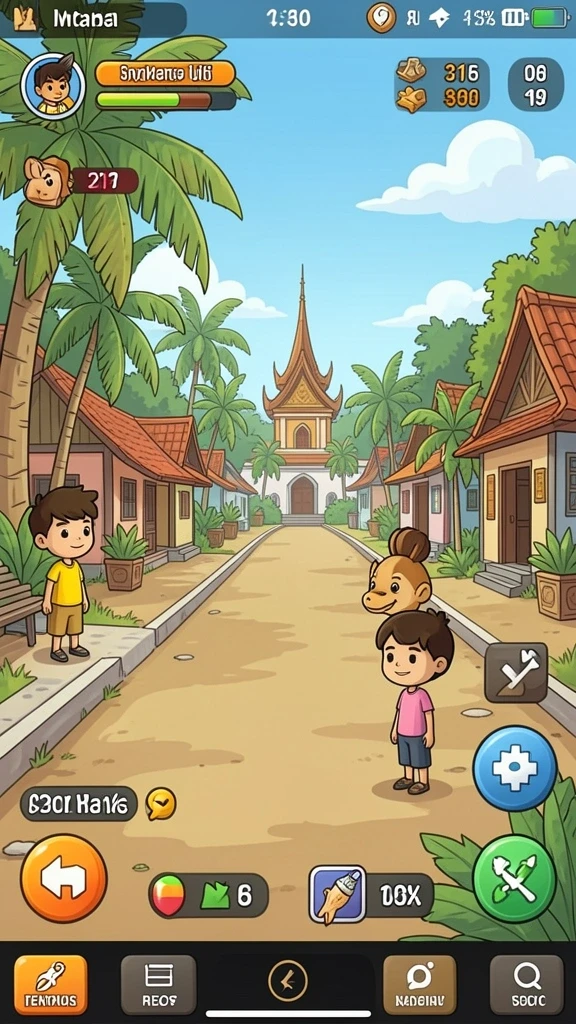The height and width of the screenshot is (1024, 576).
Task: Open the bottom tab with magnifier icon
Action: pos(526,984)
